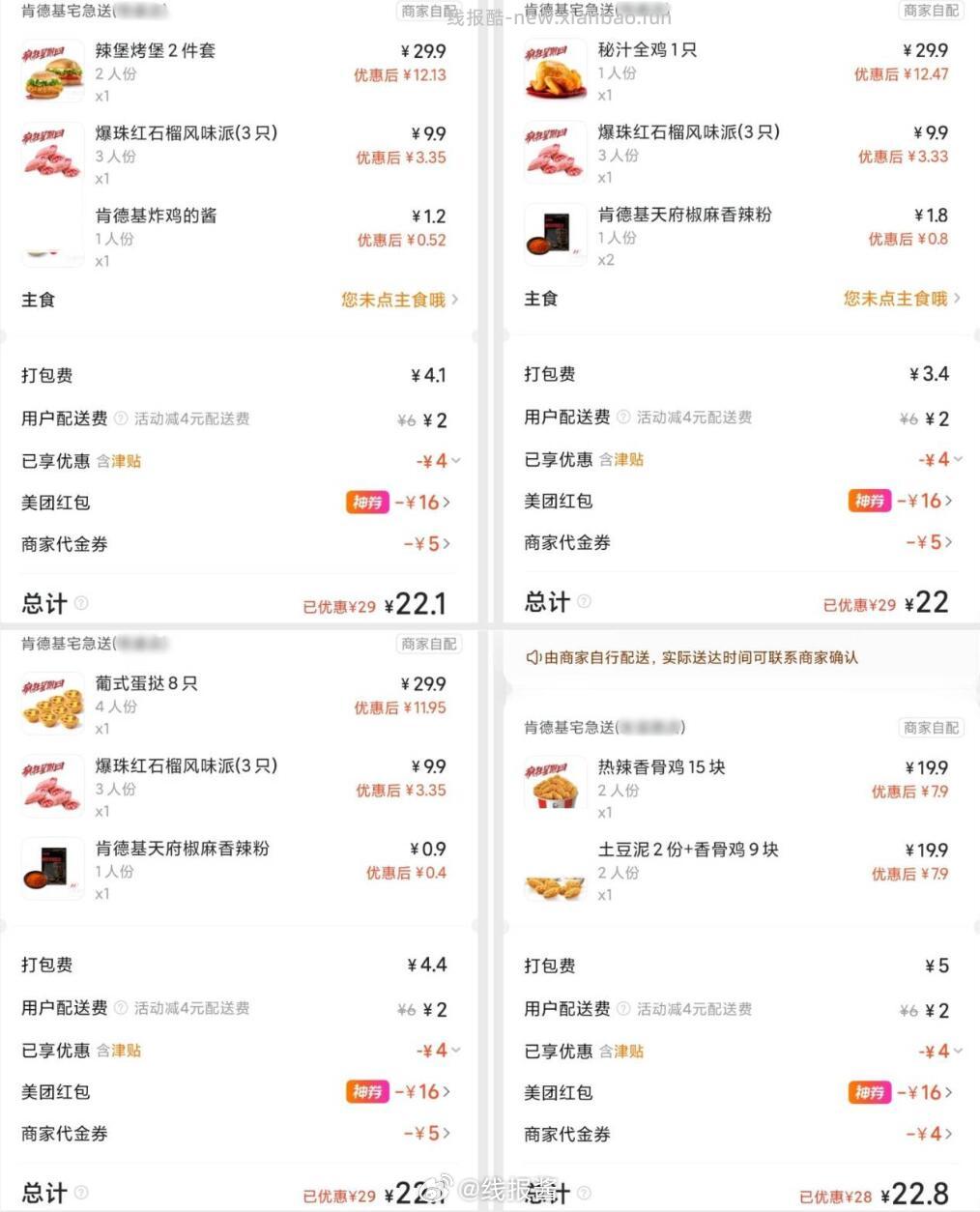Image resolution: width=980 pixels, height=1212 pixels.
Task: Tap the 商家自配 tag on top-right order
Action: coord(931,12)
